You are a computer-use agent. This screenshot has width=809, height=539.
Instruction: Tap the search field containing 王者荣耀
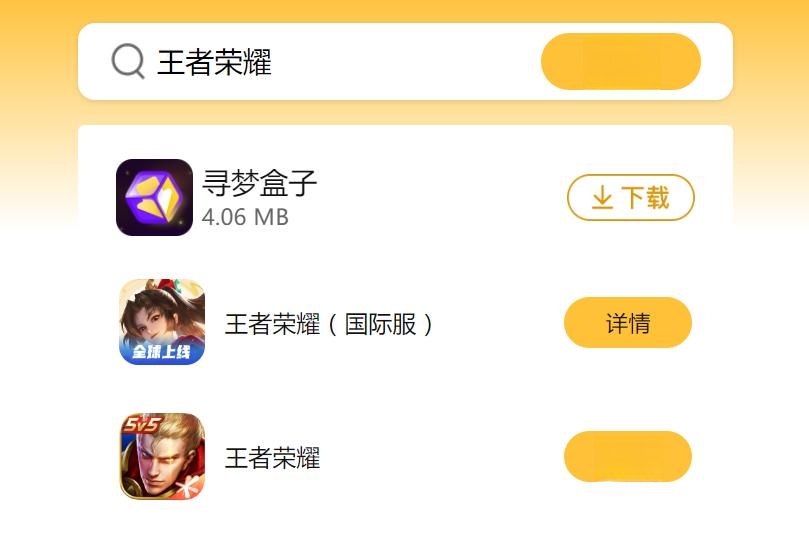330,62
